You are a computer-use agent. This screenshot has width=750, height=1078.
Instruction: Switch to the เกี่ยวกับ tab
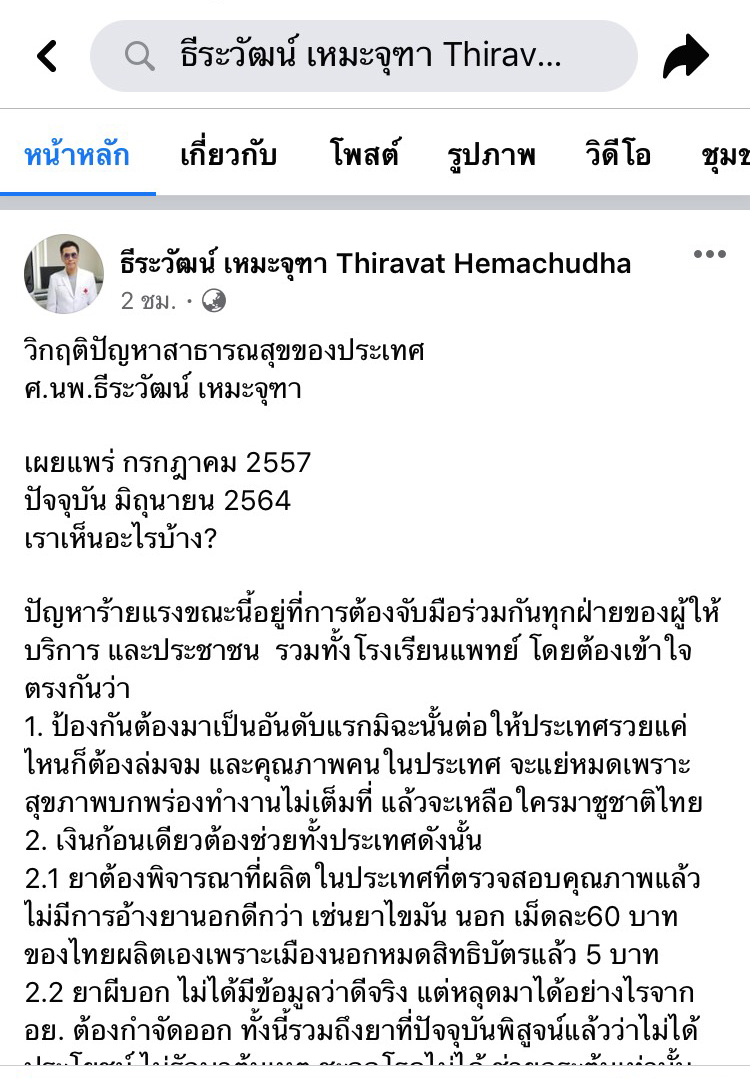pos(228,155)
